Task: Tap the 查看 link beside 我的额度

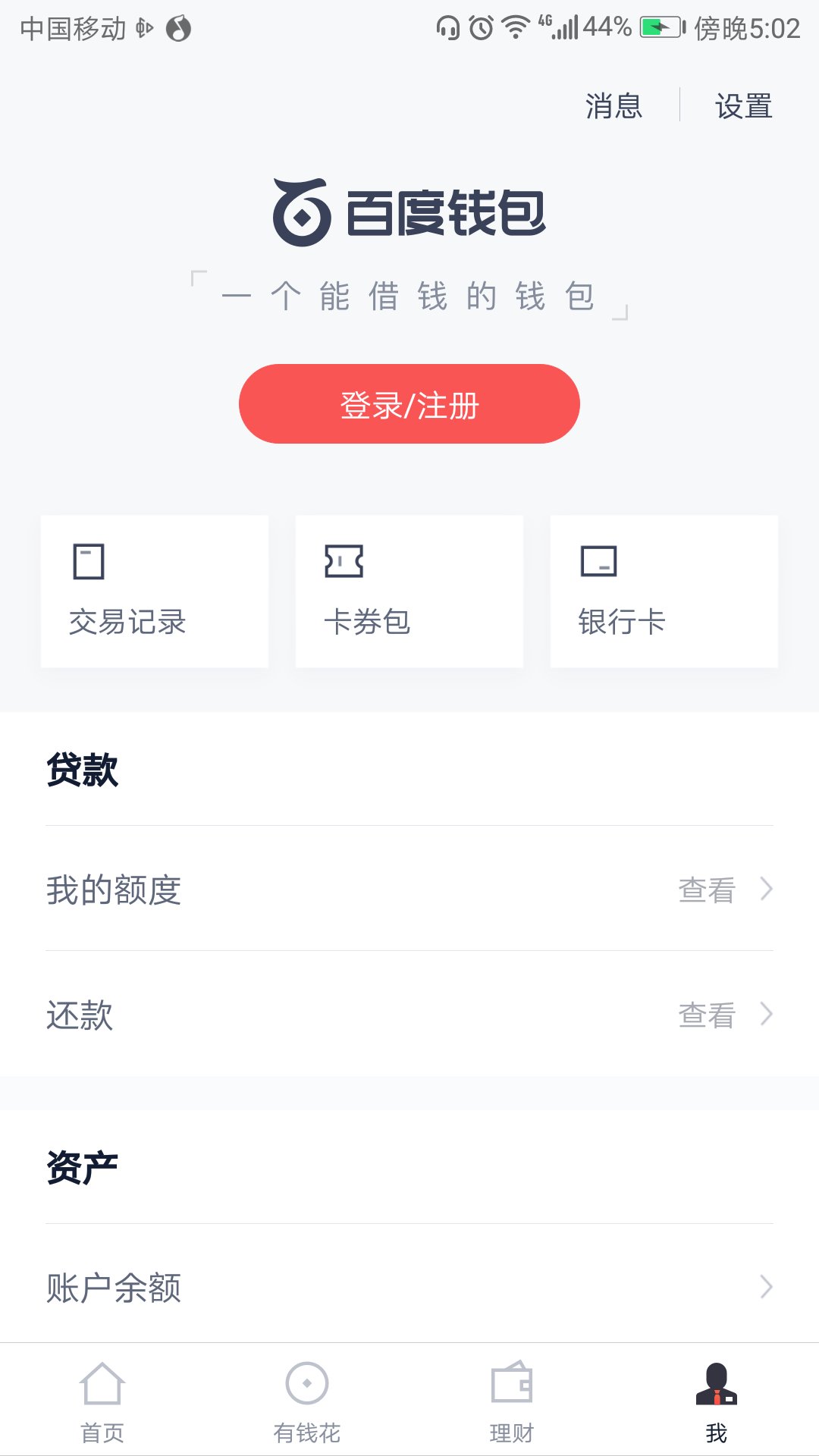Action: click(708, 891)
